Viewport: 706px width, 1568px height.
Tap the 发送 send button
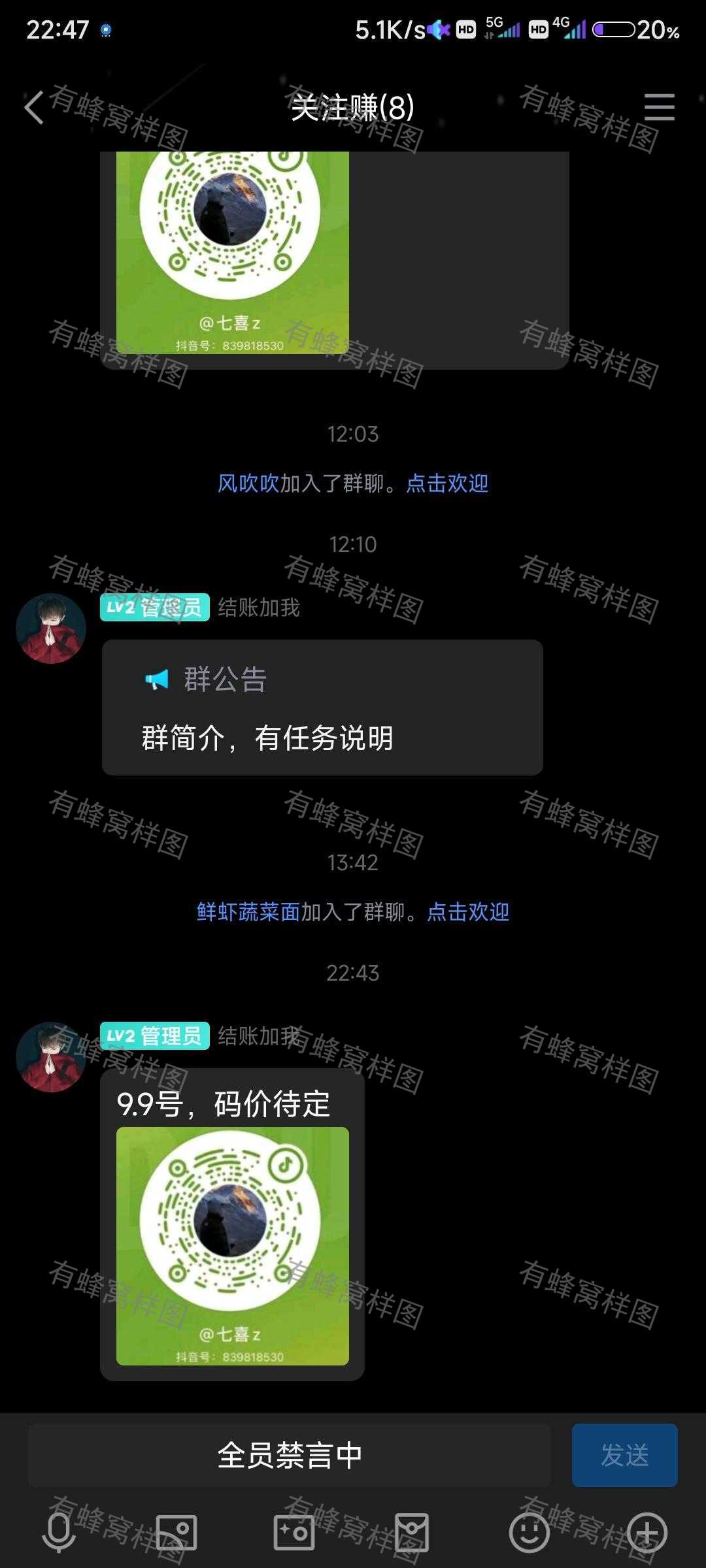coord(624,1455)
